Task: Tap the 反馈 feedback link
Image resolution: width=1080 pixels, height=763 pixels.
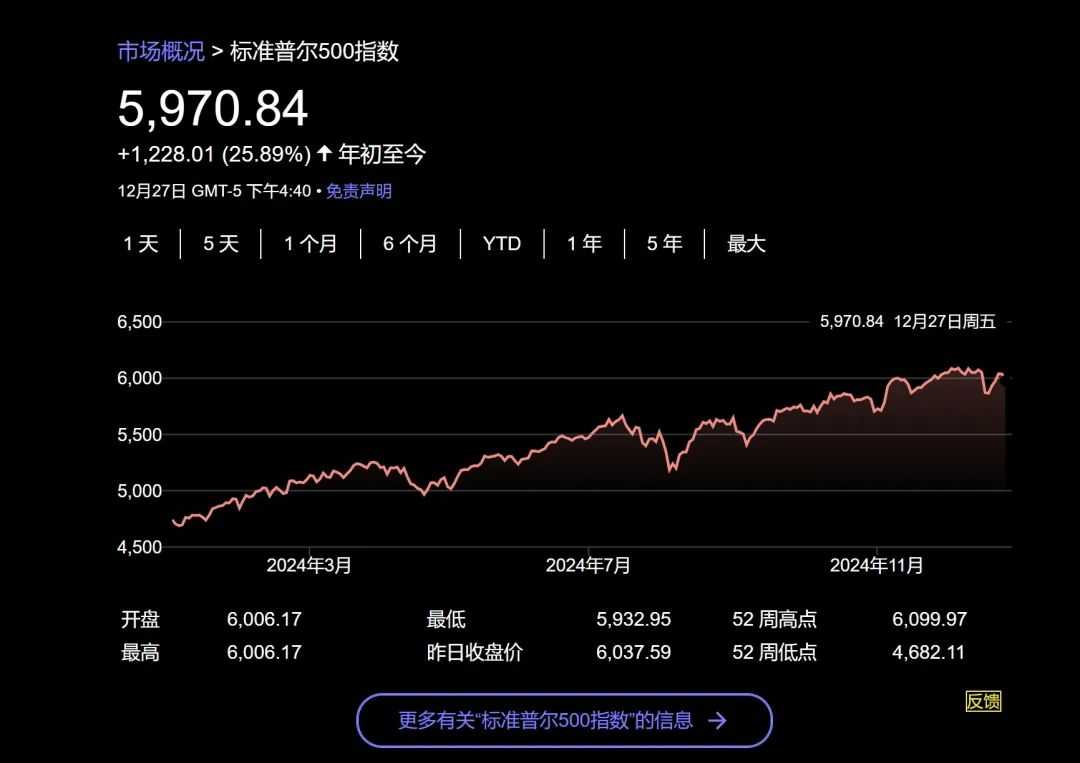Action: [x=983, y=701]
